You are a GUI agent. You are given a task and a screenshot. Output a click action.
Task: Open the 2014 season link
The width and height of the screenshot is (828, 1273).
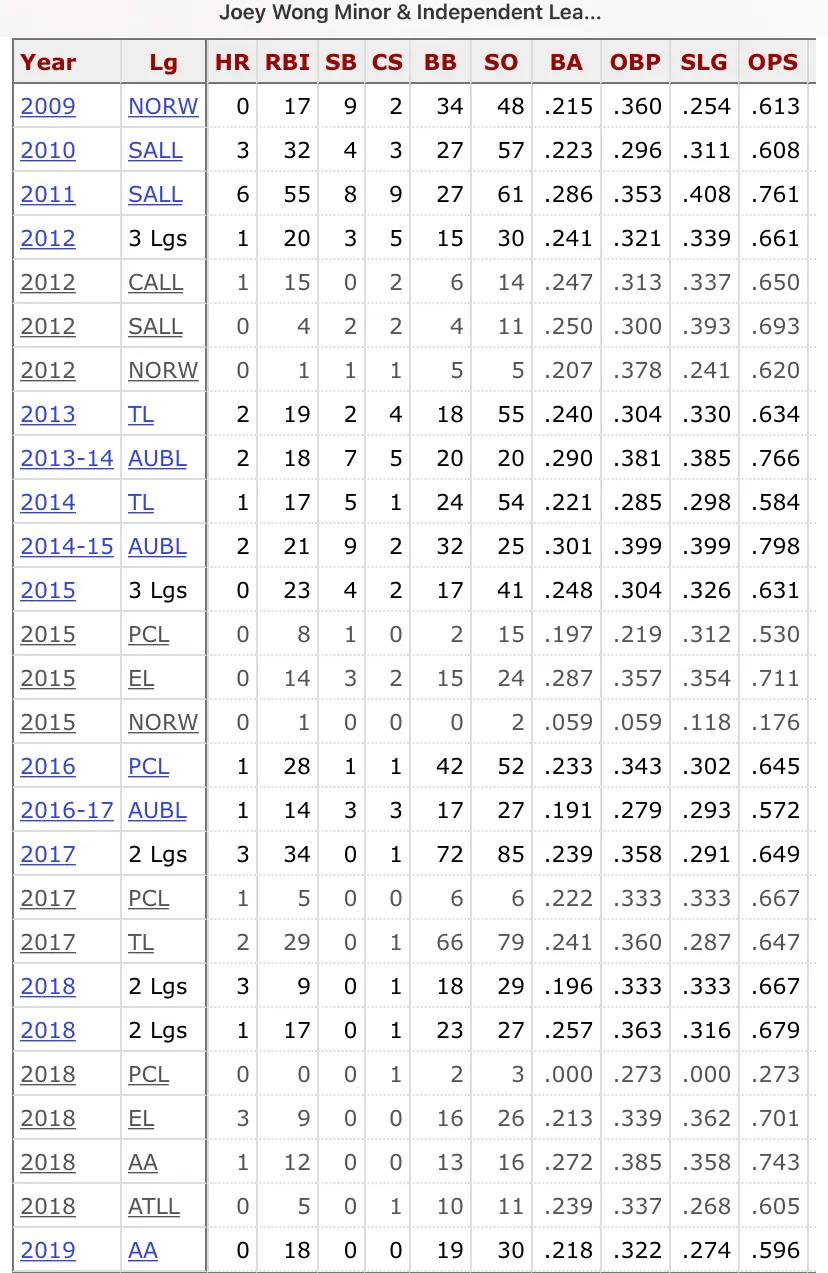pos(48,502)
